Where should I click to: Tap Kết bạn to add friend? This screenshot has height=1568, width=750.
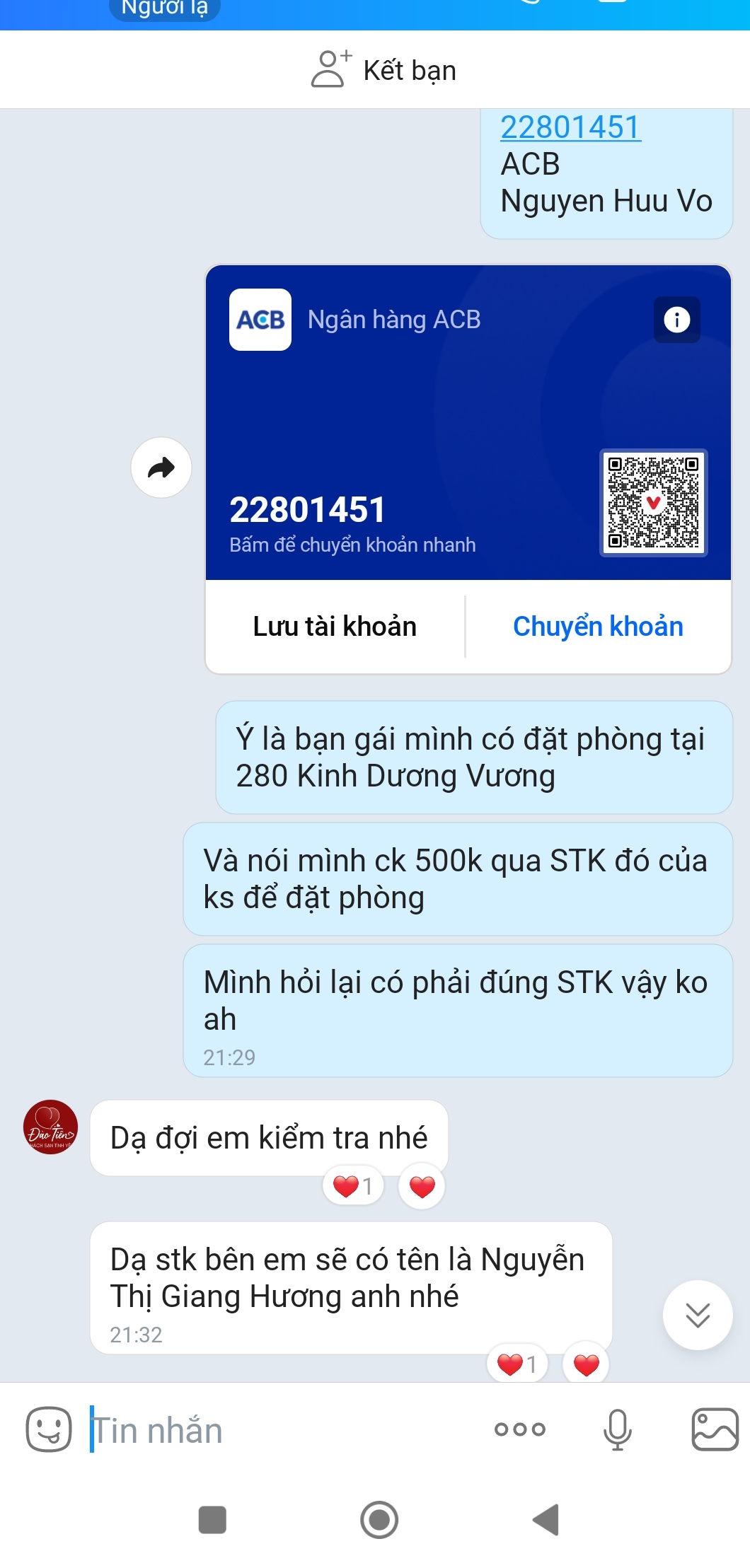384,70
